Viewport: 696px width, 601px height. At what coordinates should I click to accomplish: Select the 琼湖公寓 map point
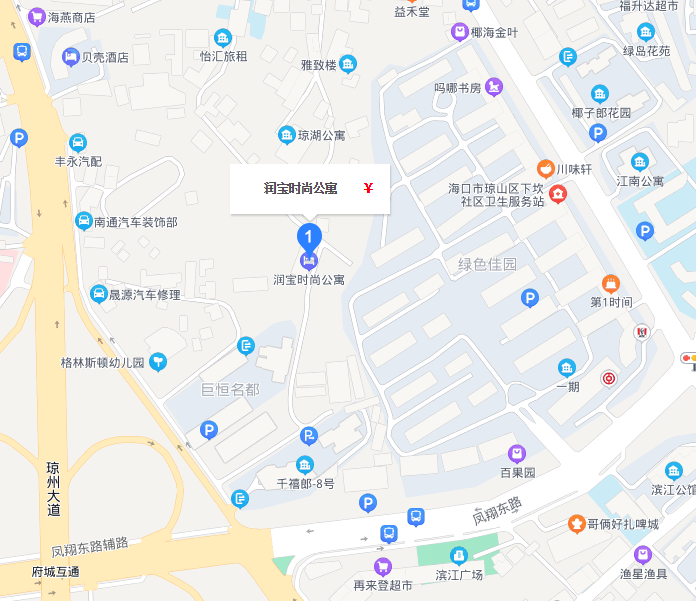(x=287, y=135)
